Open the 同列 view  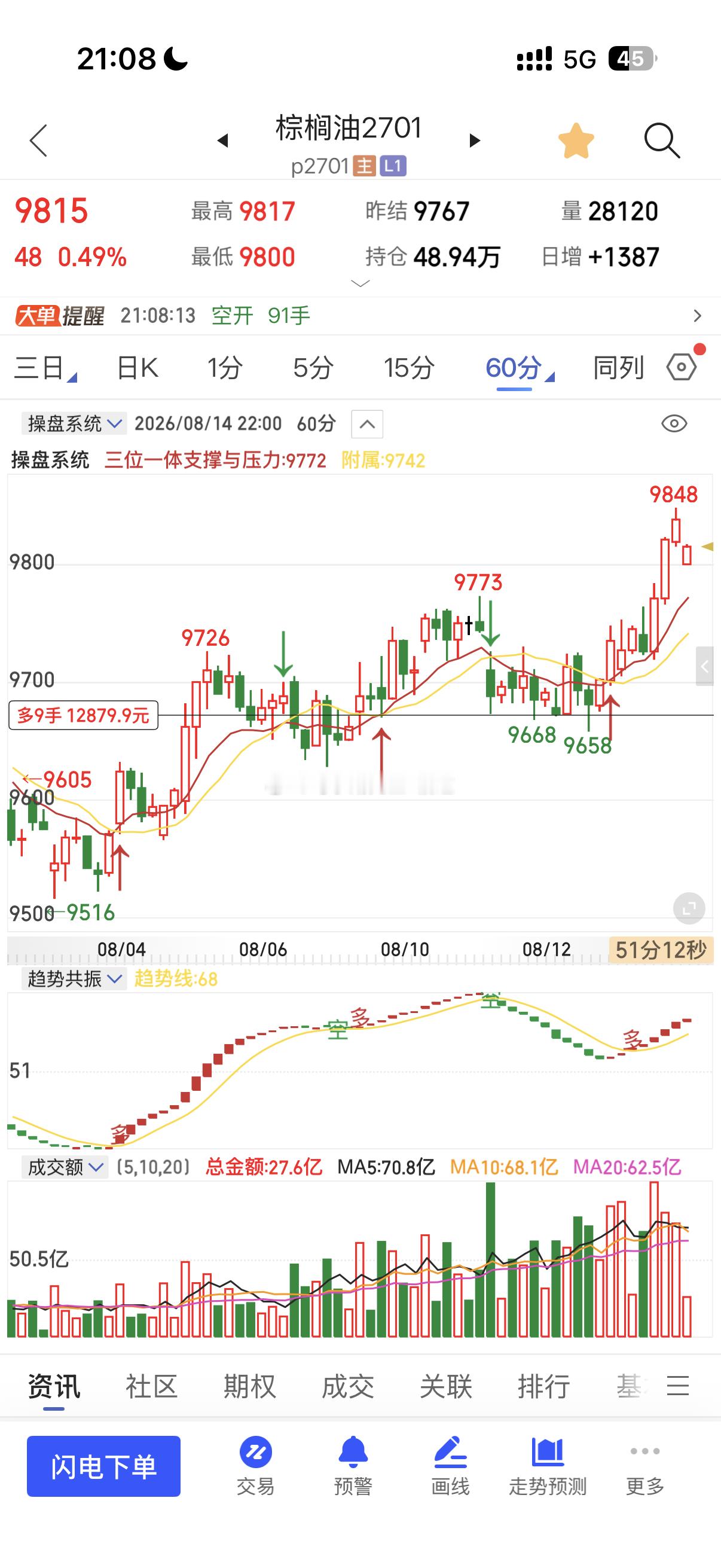click(618, 368)
